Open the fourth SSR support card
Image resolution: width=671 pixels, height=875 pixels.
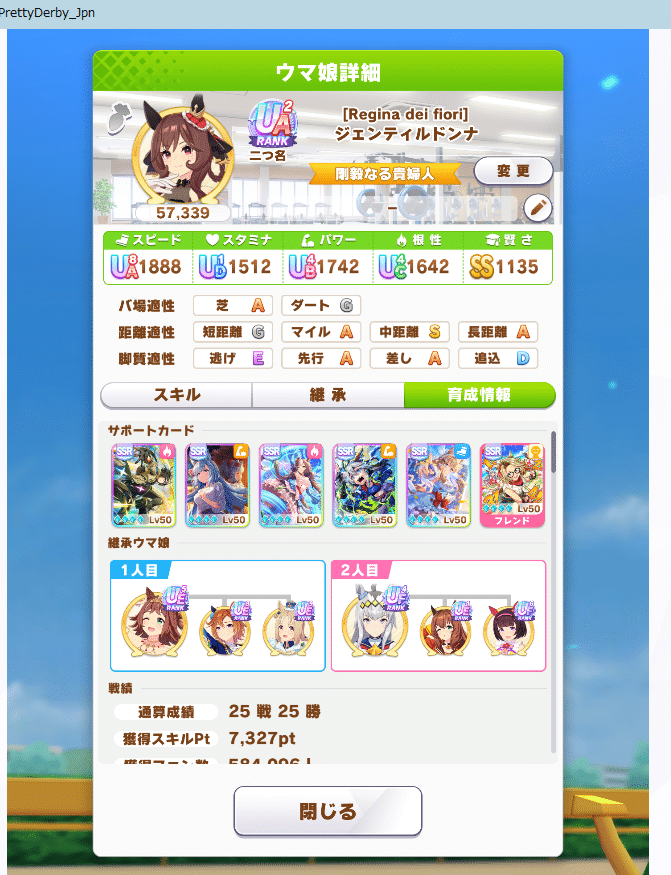point(364,485)
